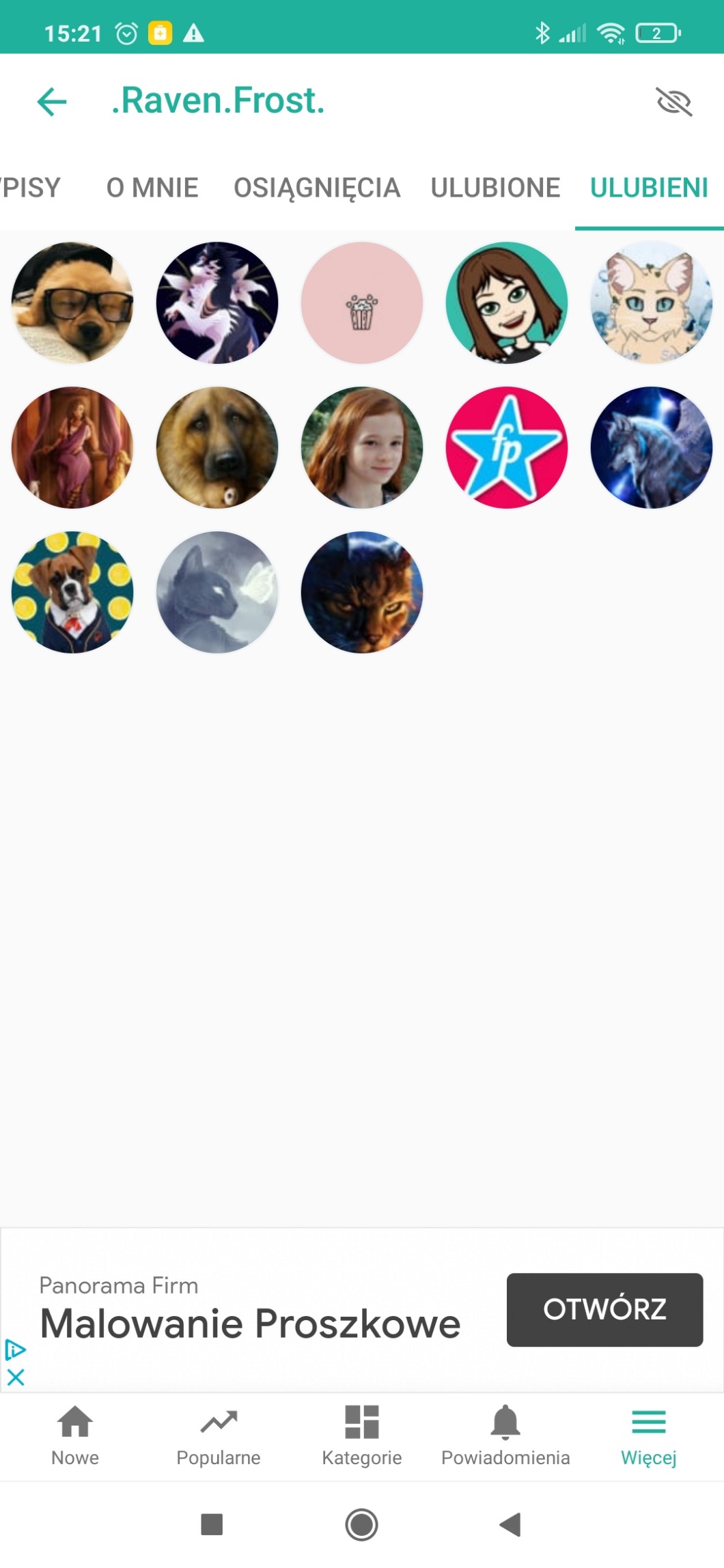The width and height of the screenshot is (724, 1568).
Task: Open the cartoon brown-haired girl avatar
Action: 507,303
